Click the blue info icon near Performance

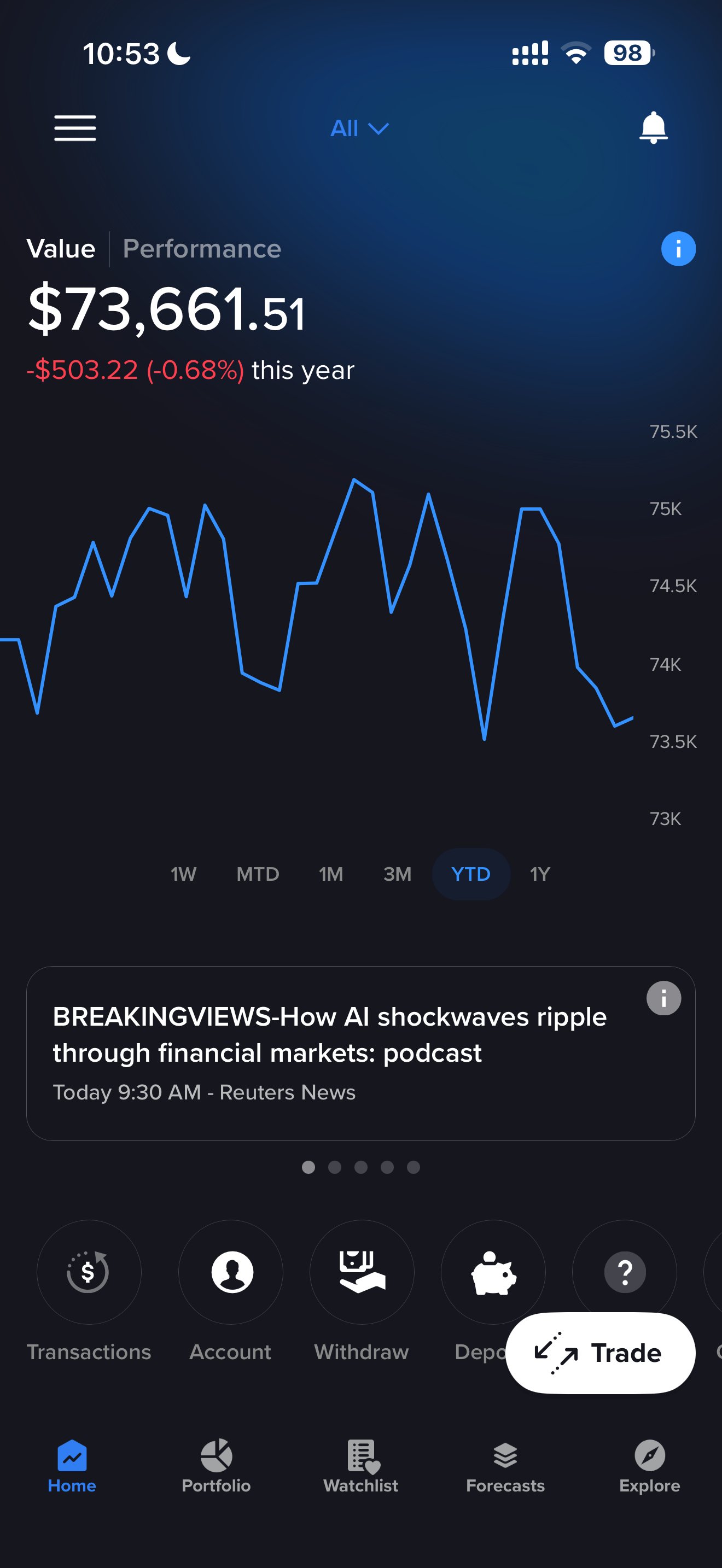(677, 248)
